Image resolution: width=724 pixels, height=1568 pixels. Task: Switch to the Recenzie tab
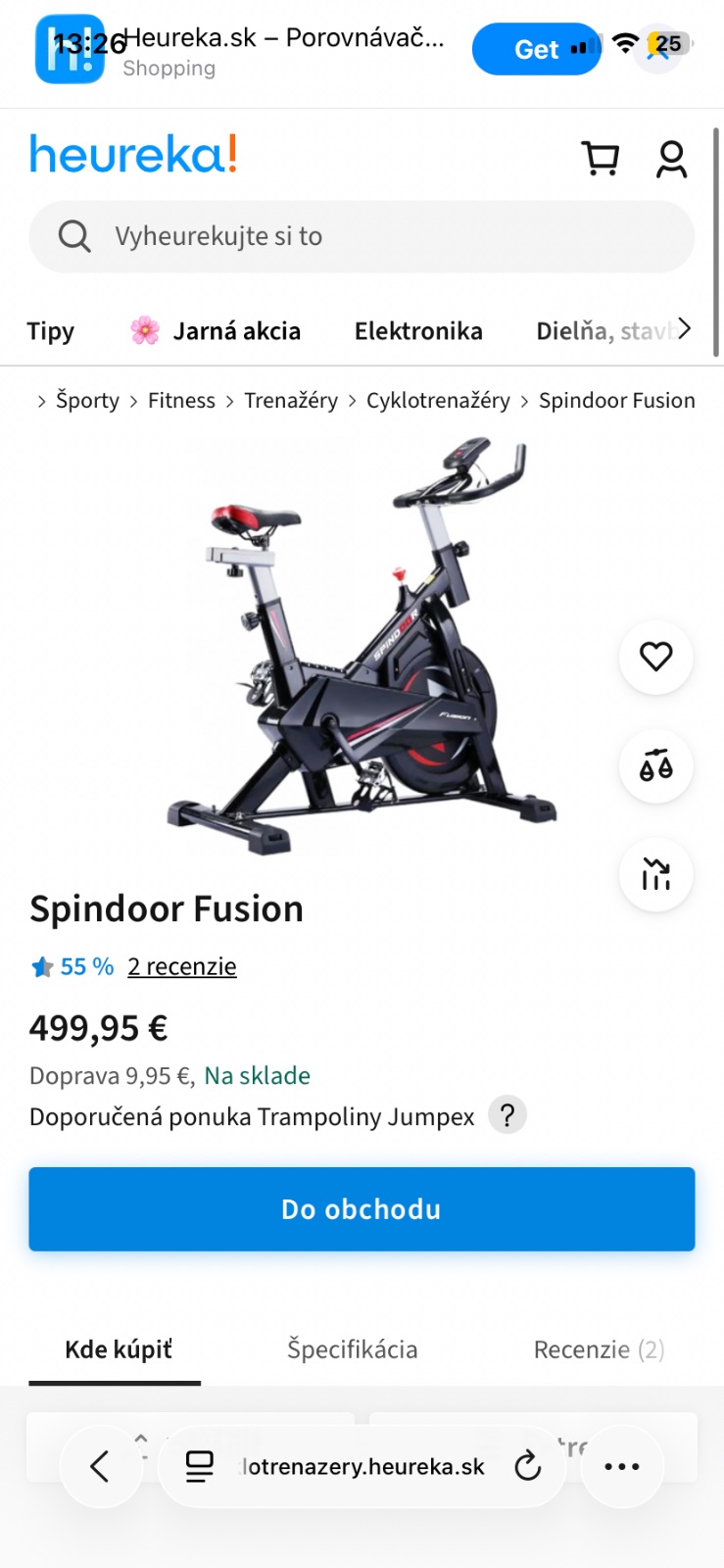click(599, 1349)
